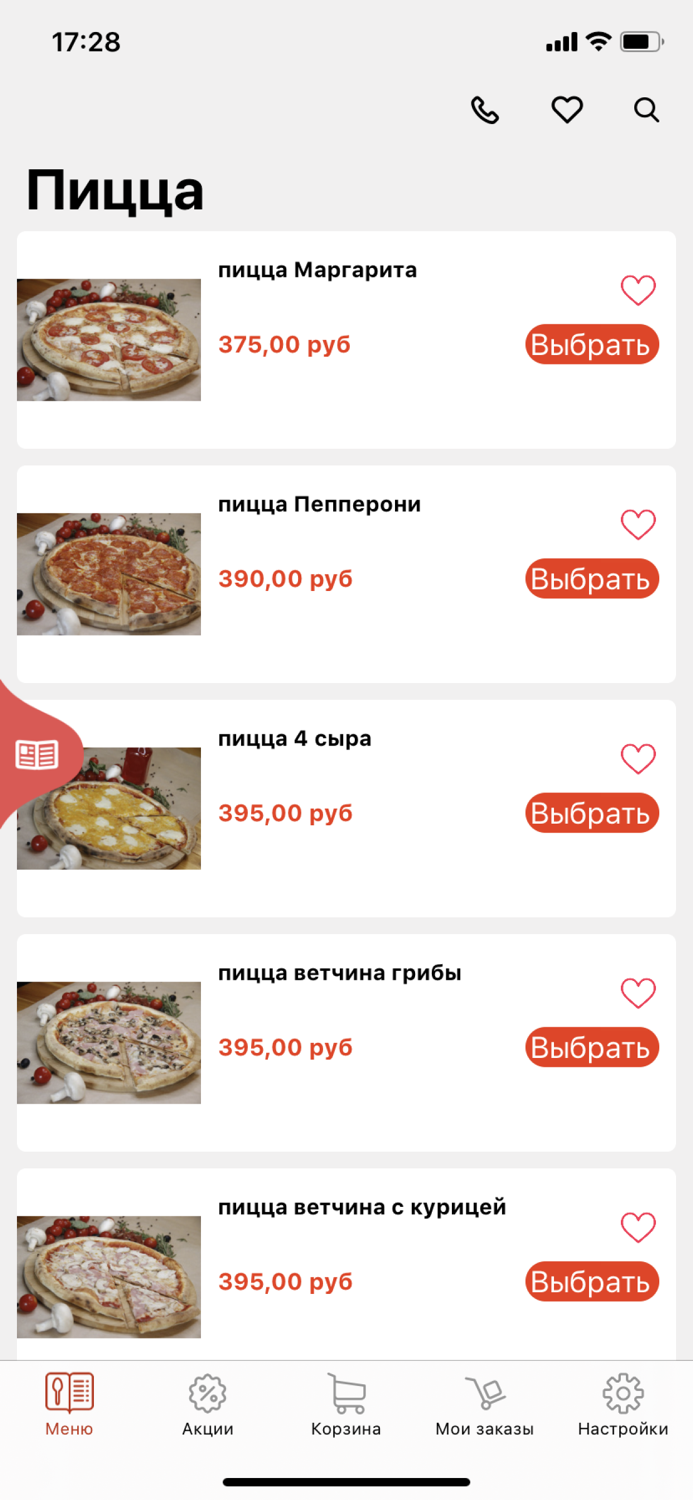Tap Выбрать for пицца 4 сыра

[x=592, y=813]
